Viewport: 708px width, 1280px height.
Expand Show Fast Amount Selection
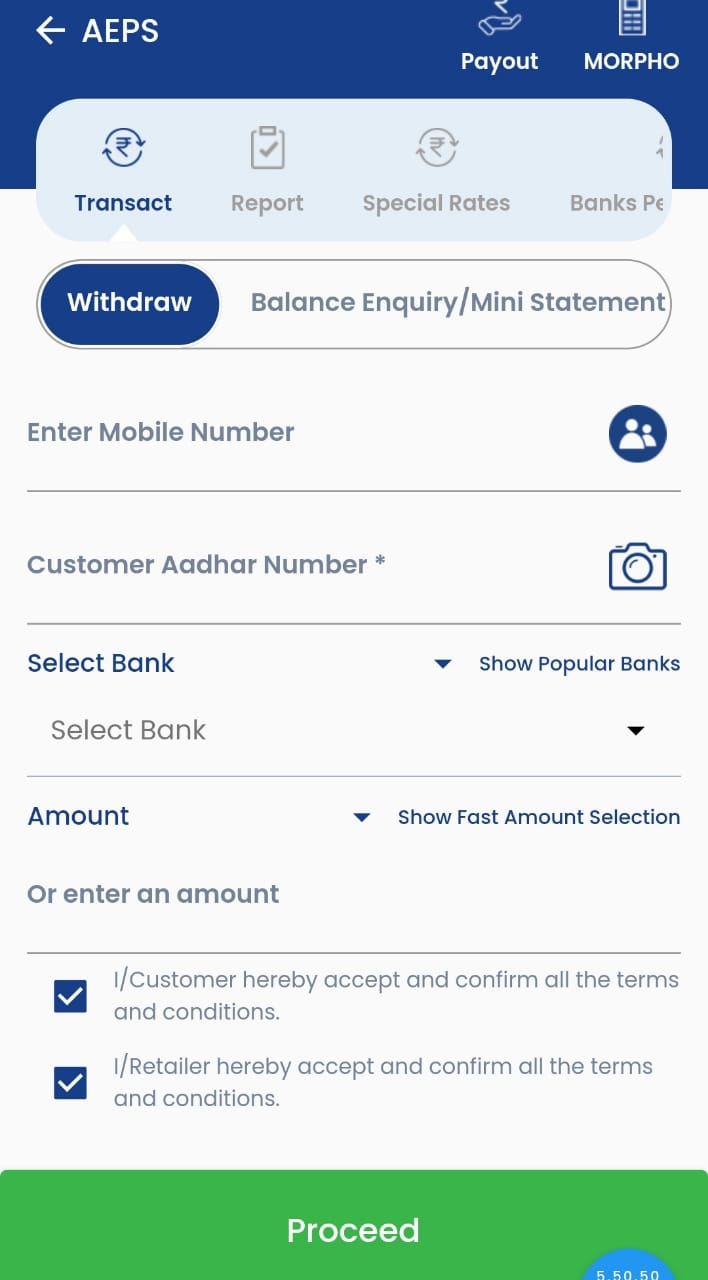click(537, 817)
